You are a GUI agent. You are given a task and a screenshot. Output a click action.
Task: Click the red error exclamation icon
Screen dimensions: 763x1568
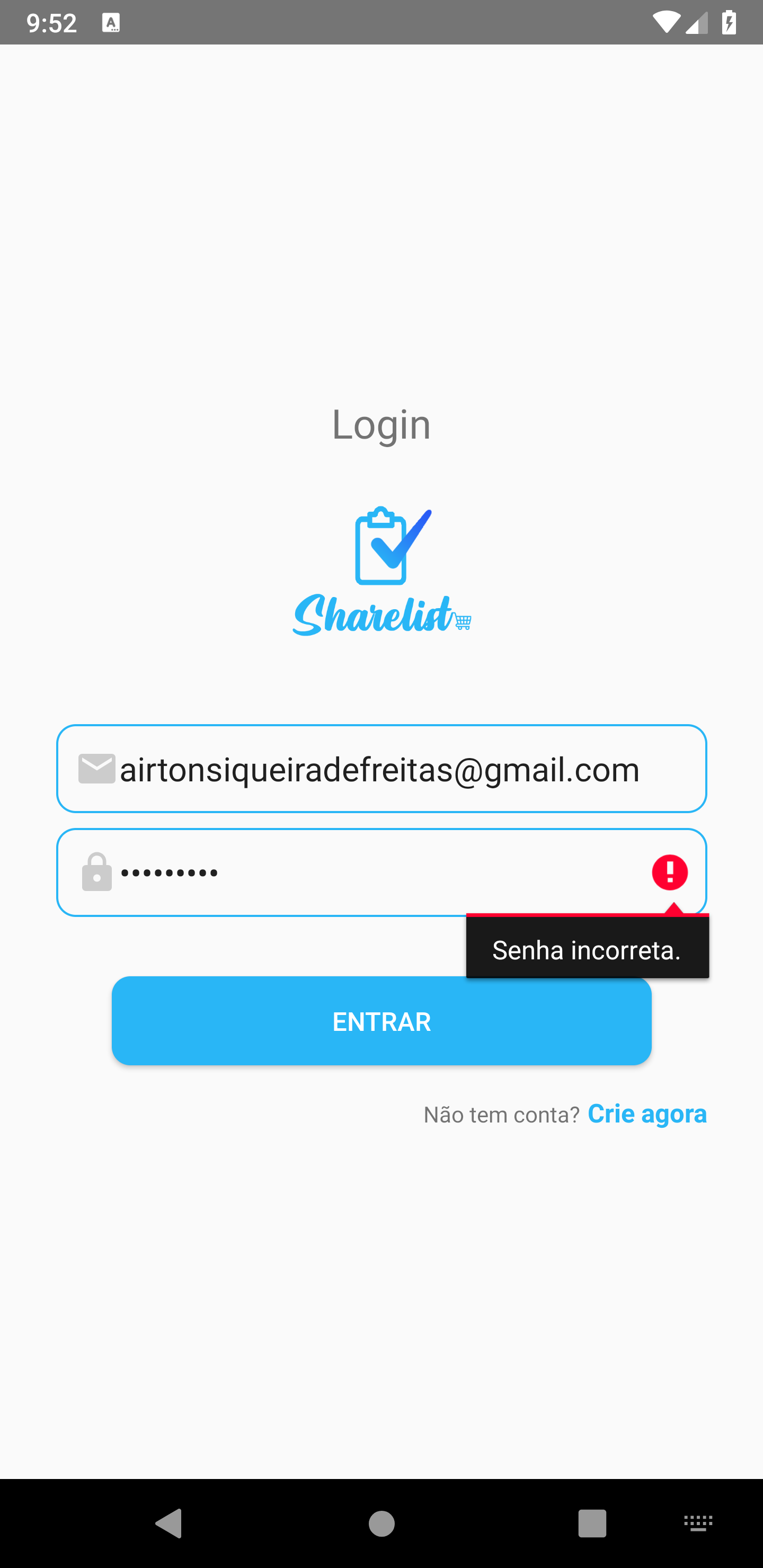click(670, 872)
